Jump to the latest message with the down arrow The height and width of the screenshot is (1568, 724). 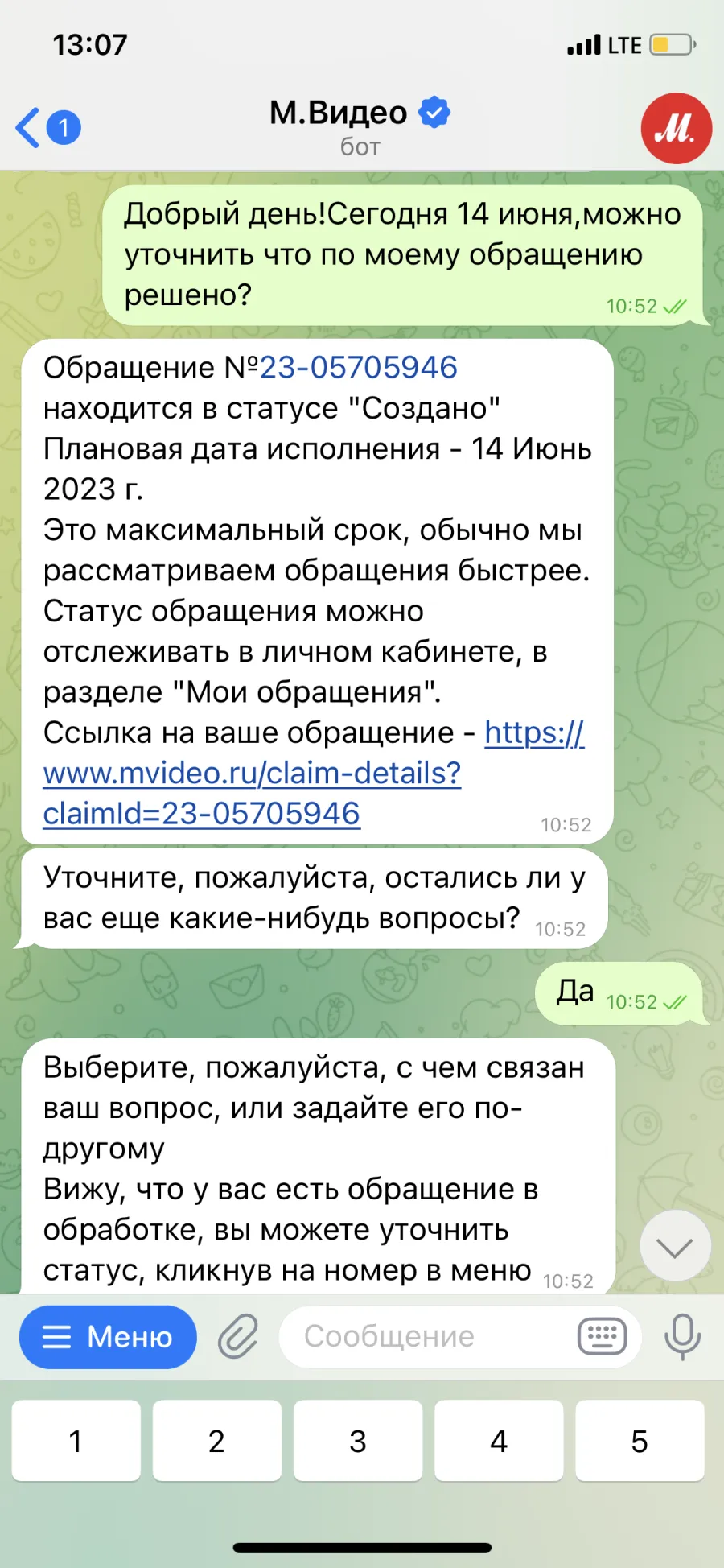pyautogui.click(x=675, y=1246)
